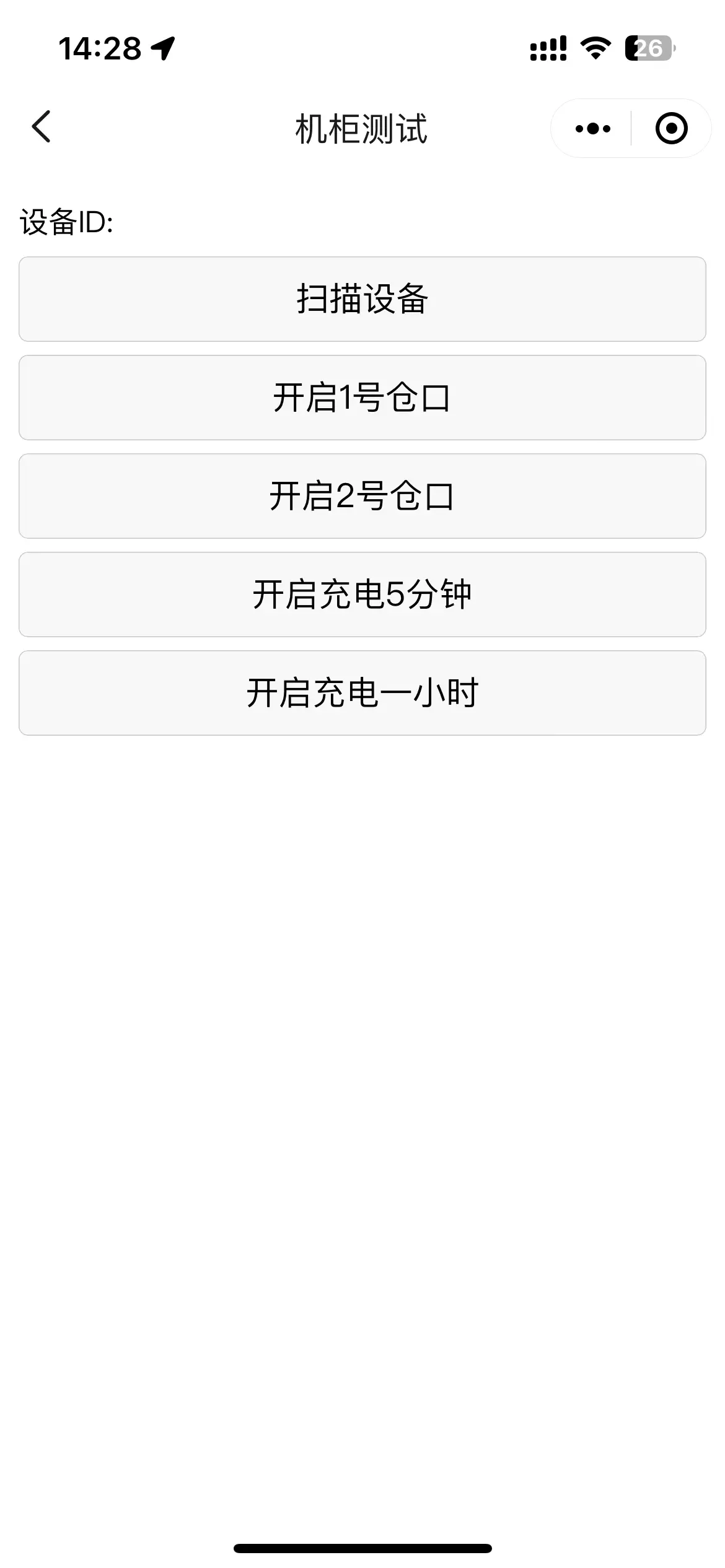Tap the 扫描设备 button
Viewport: 725px width, 1568px height.
(x=362, y=299)
